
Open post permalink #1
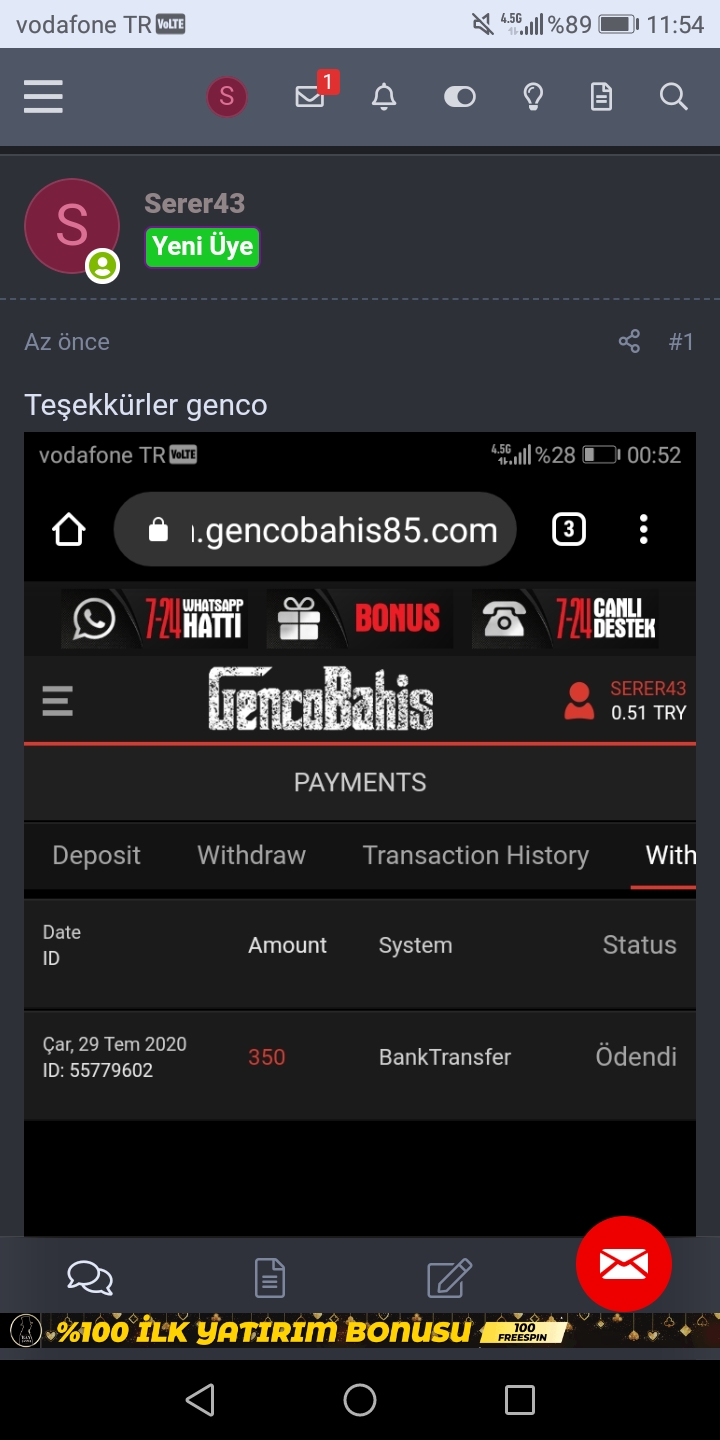pyautogui.click(x=681, y=342)
